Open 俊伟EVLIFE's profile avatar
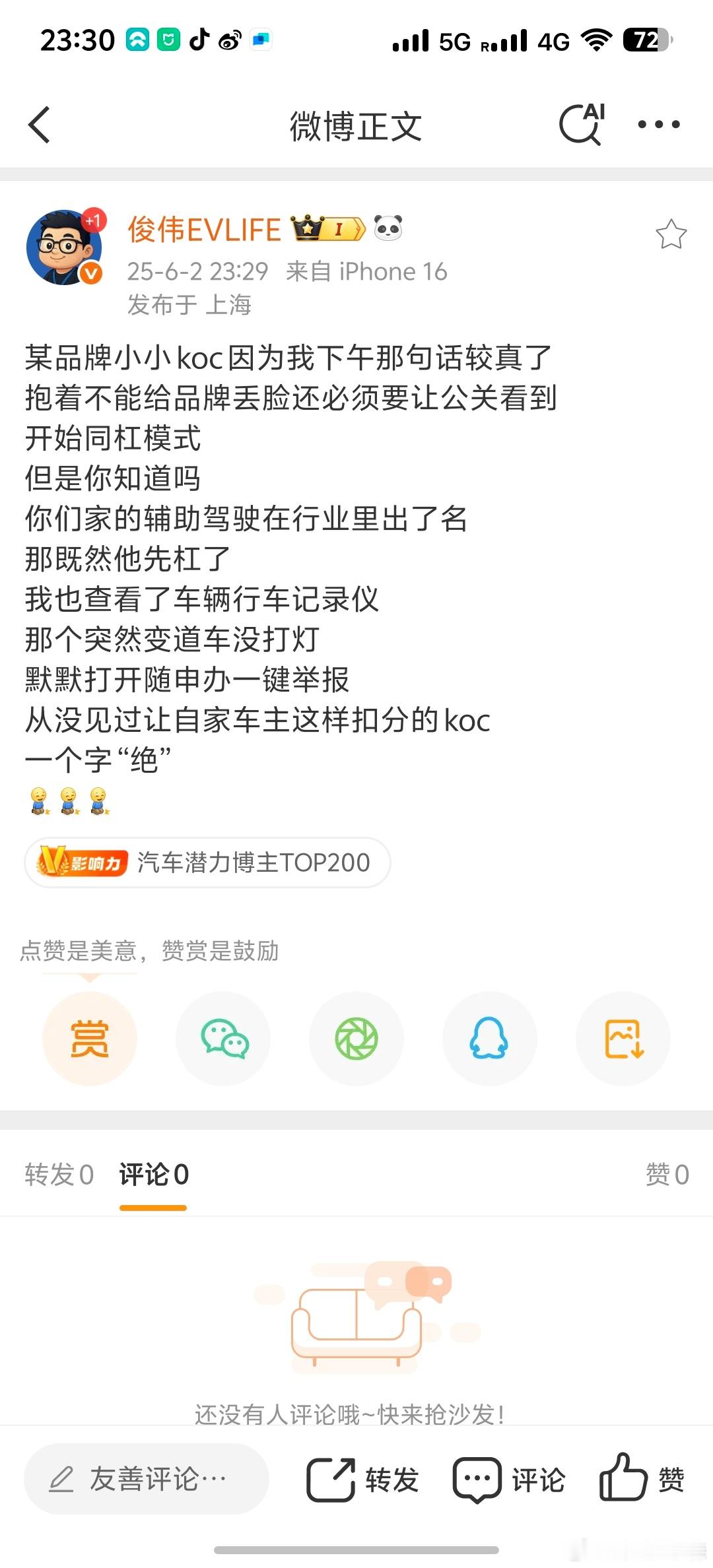This screenshot has height=1568, width=713. (65, 247)
